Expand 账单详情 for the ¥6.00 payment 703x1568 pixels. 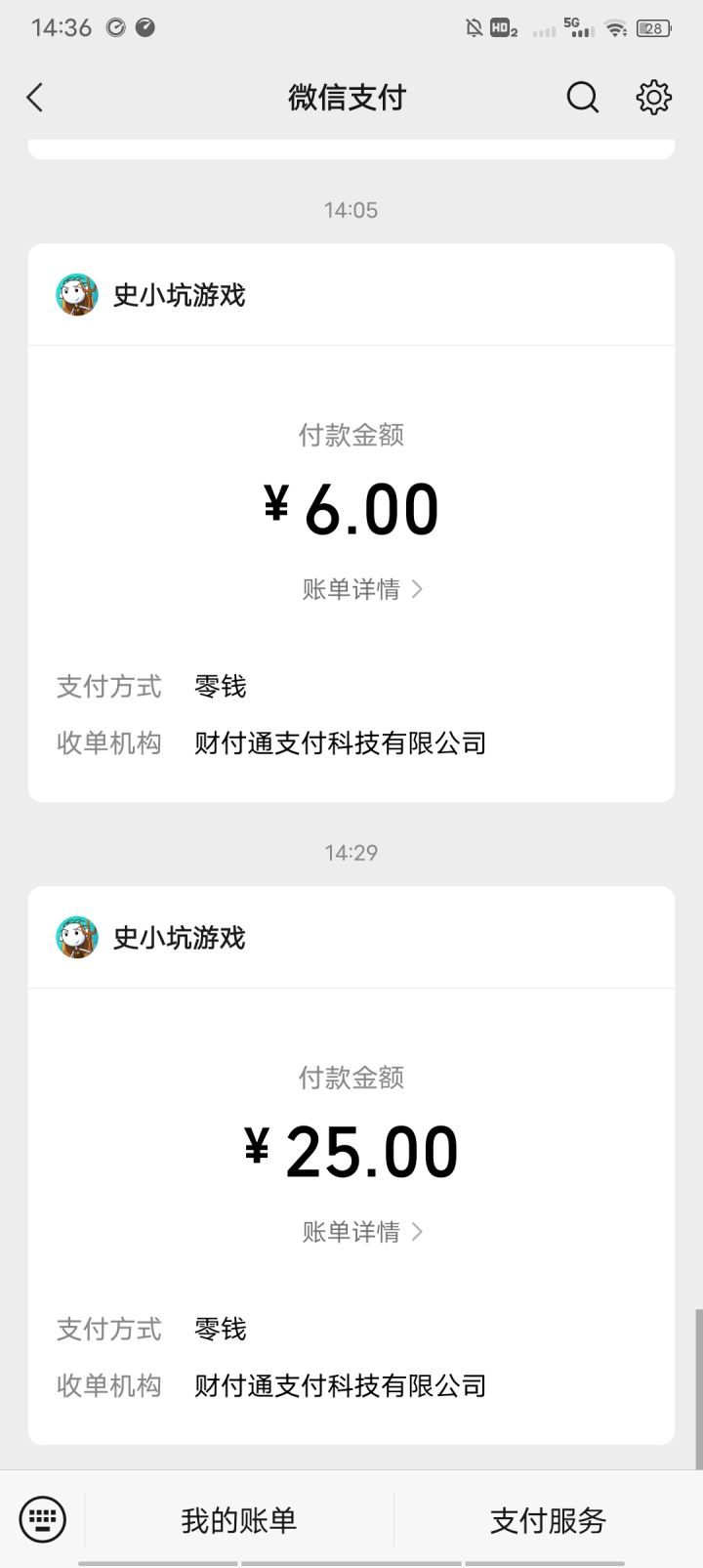point(351,589)
